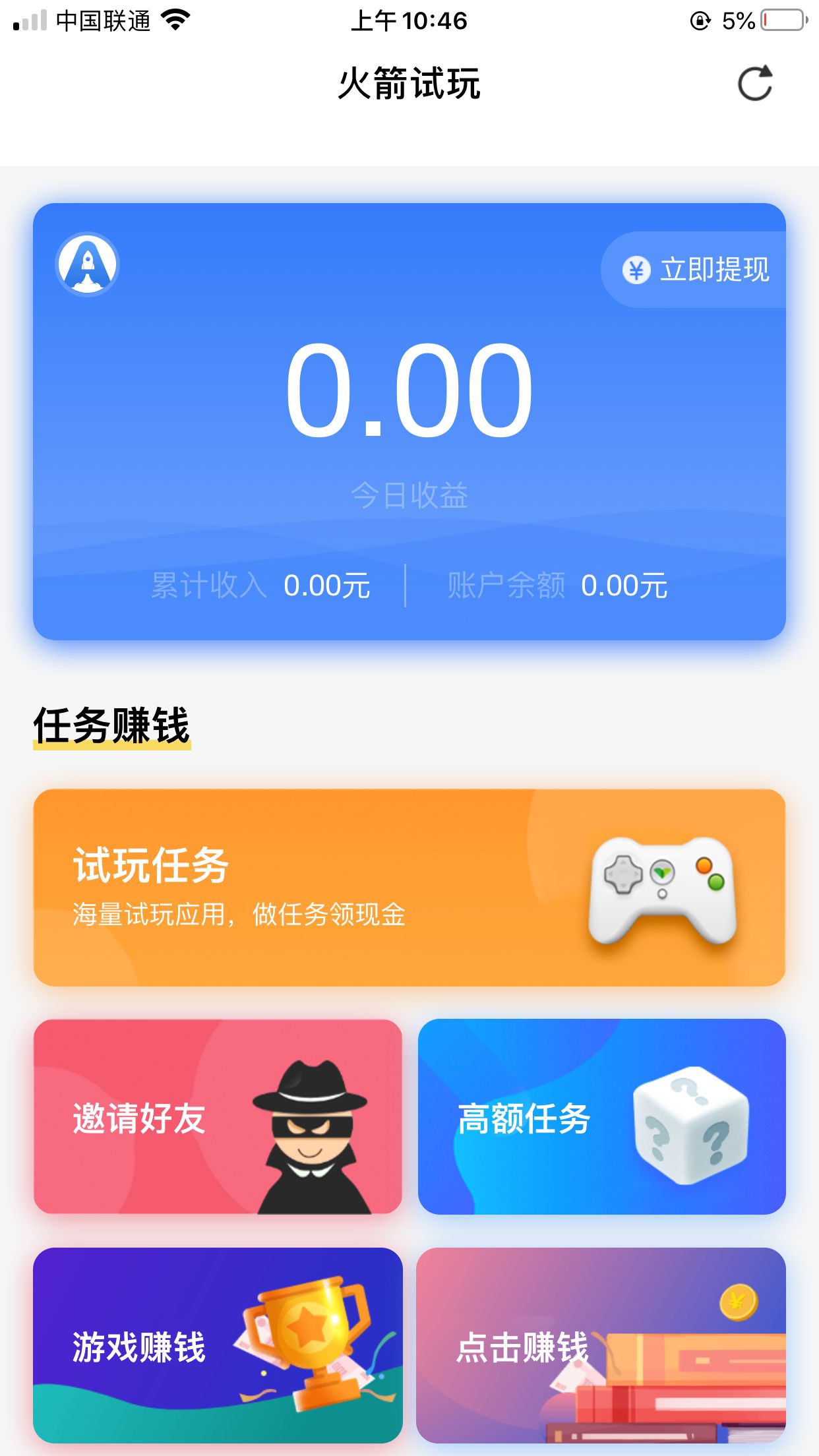
Task: Open the 点击赚钱 card
Action: click(600, 1345)
